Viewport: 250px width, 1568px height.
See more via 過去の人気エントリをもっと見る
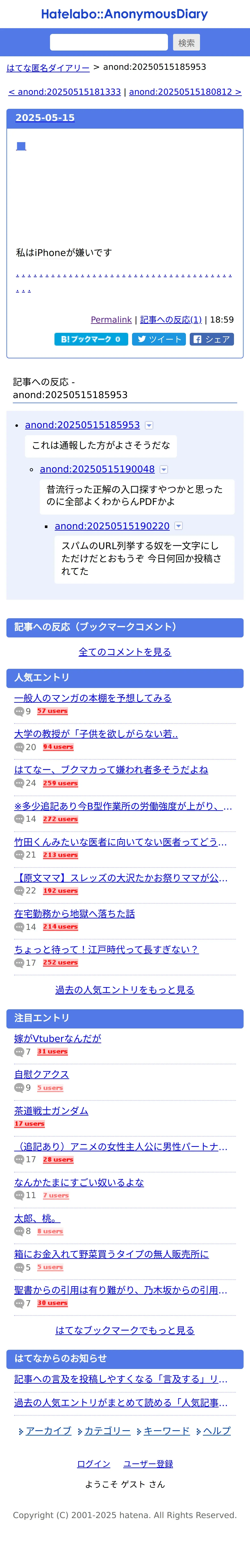(125, 990)
